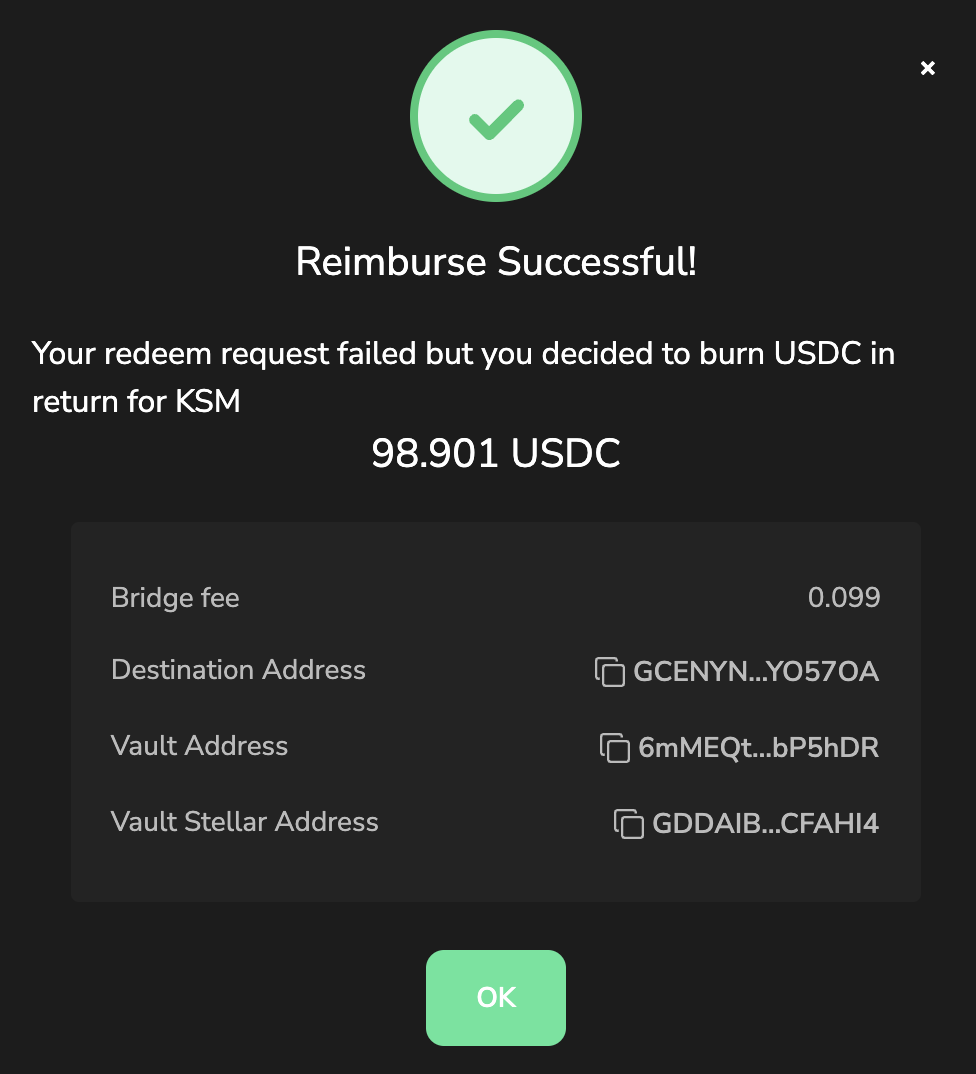Click the truncated address 6mMEQt...bP5hDR
The height and width of the screenshot is (1074, 976).
click(759, 748)
